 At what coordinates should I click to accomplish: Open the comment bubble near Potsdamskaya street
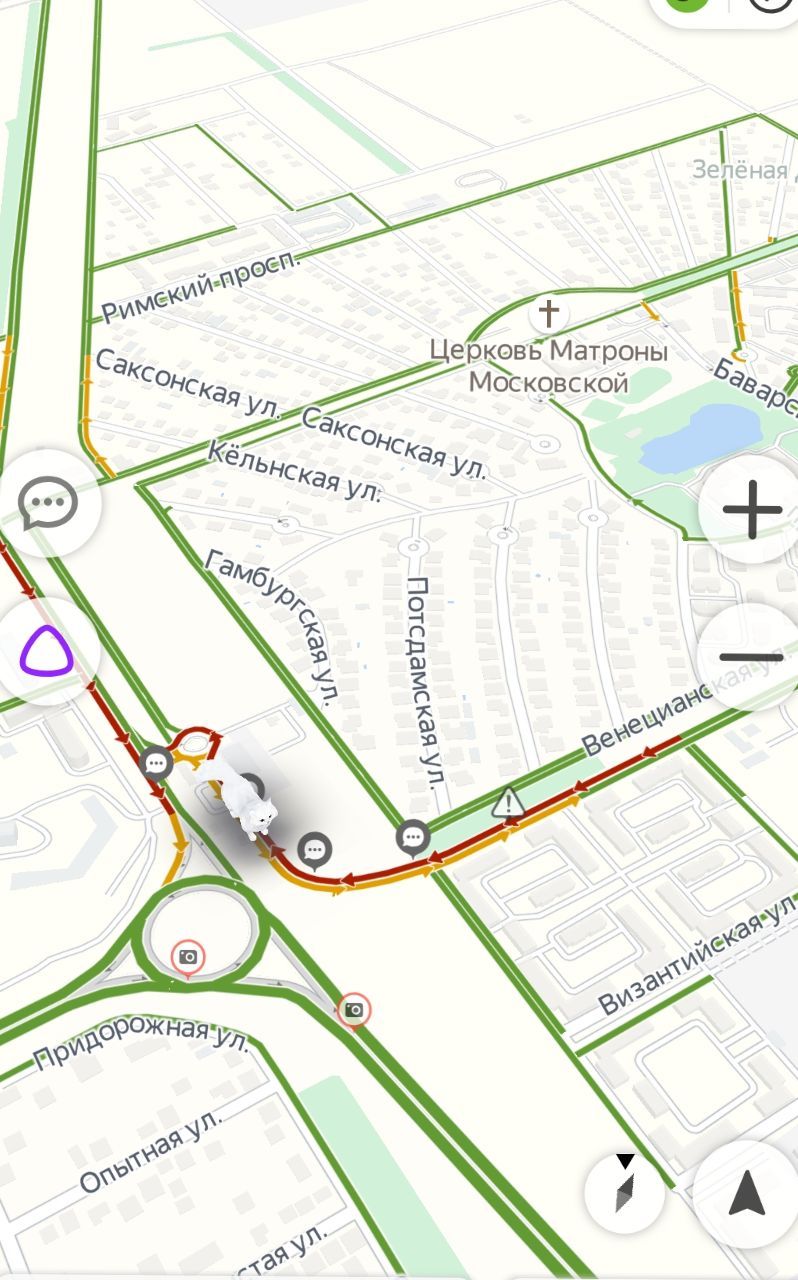[413, 837]
